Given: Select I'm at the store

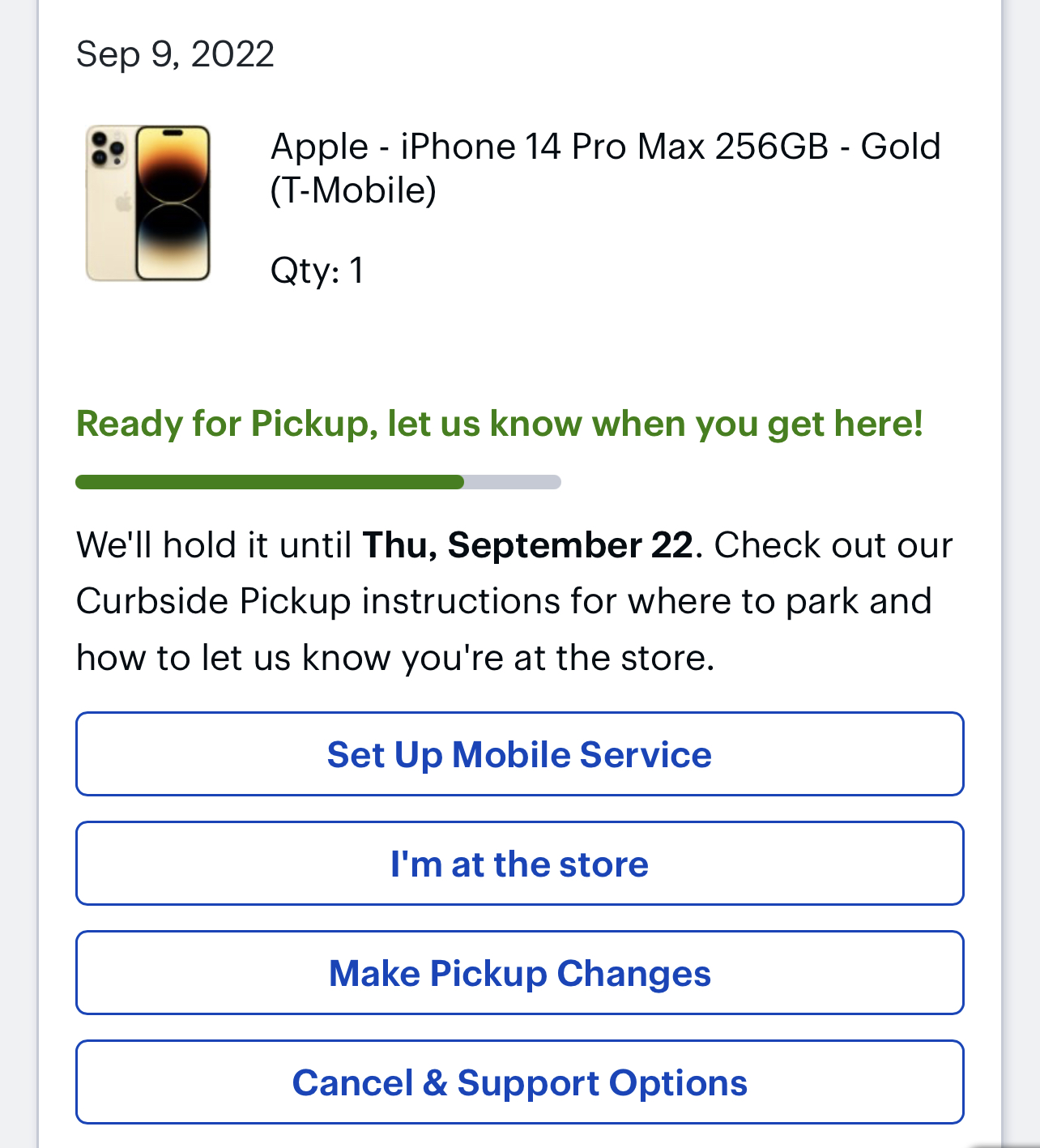Looking at the screenshot, I should point(519,864).
